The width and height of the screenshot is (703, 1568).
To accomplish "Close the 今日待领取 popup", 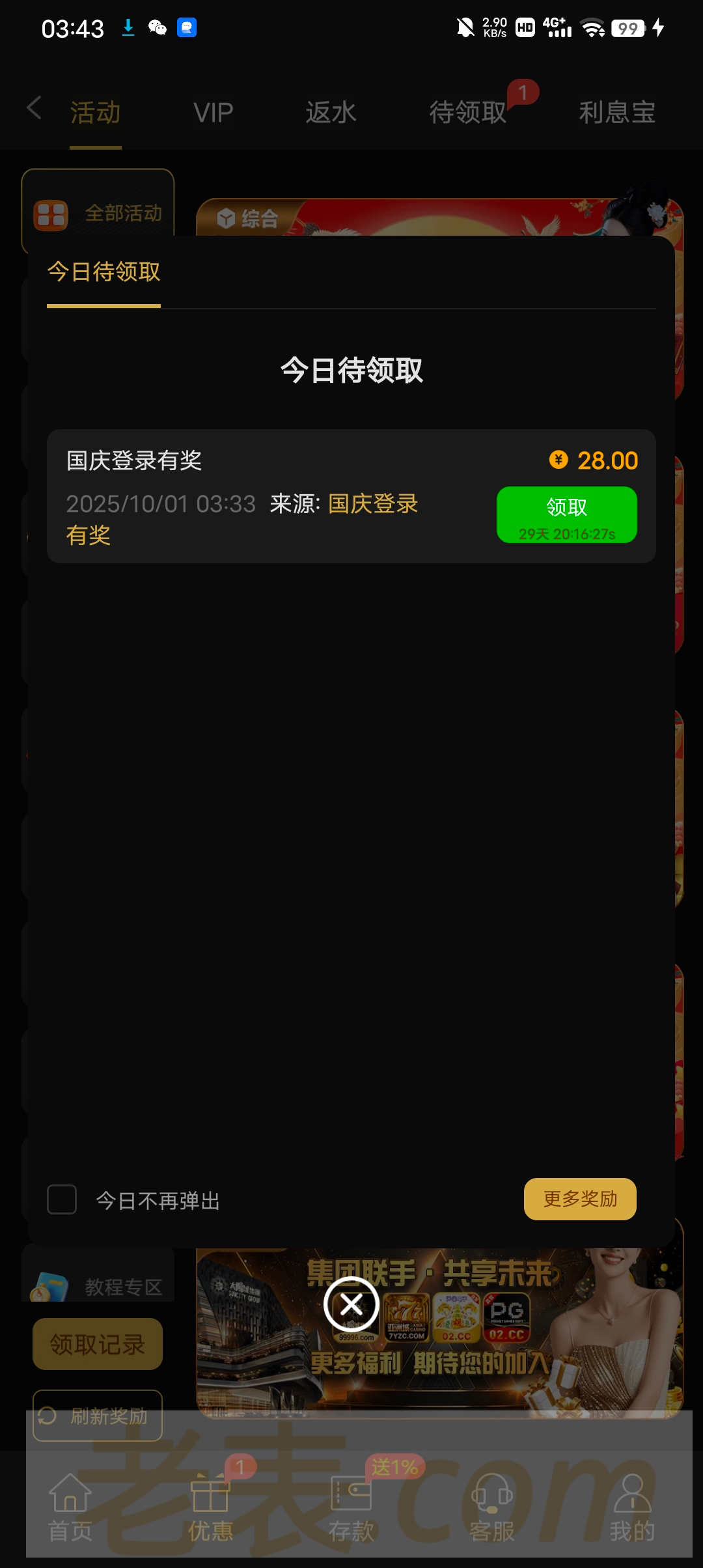I will pyautogui.click(x=351, y=1304).
